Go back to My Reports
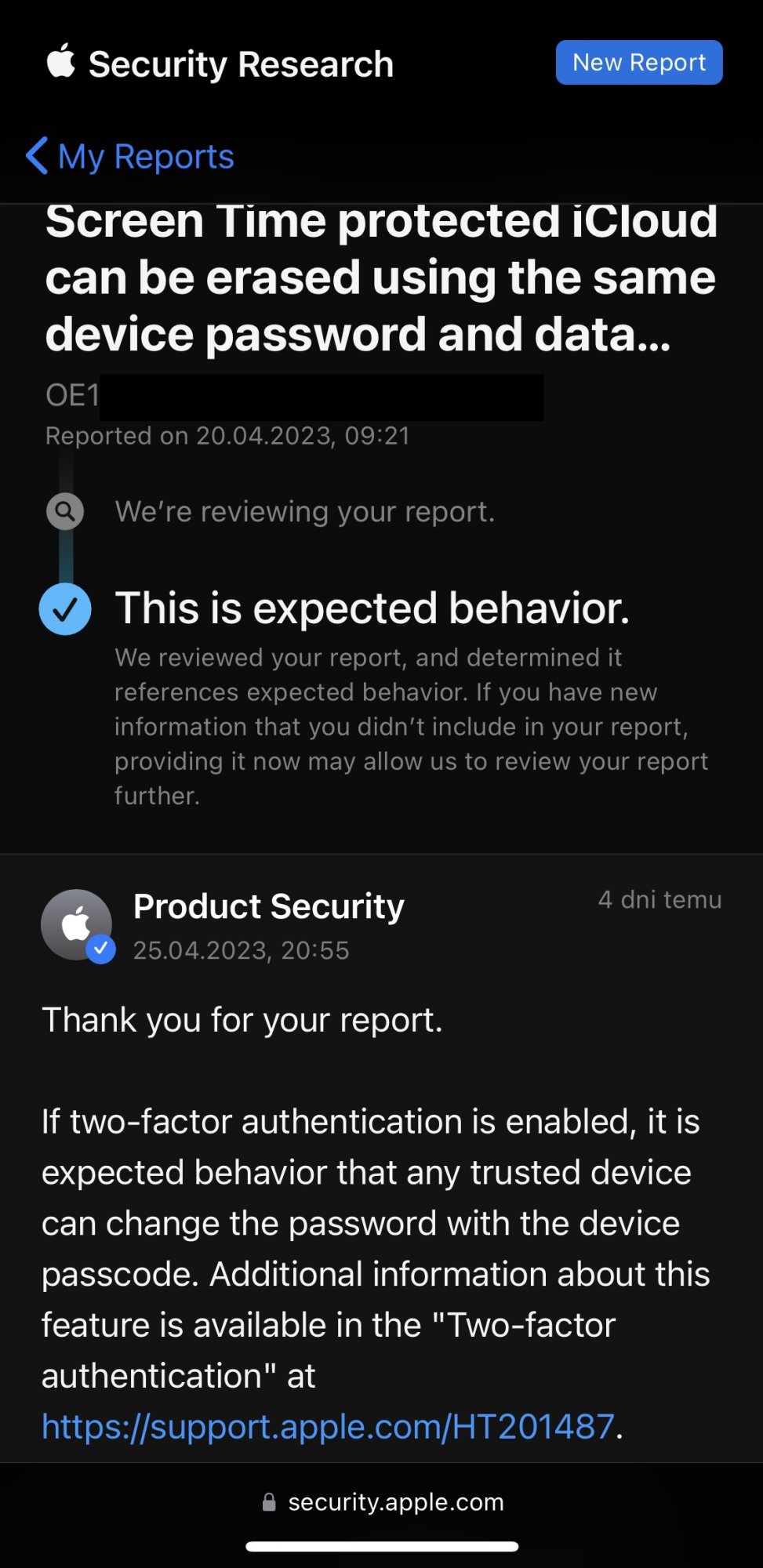Viewport: 763px width, 1568px height. coord(130,156)
